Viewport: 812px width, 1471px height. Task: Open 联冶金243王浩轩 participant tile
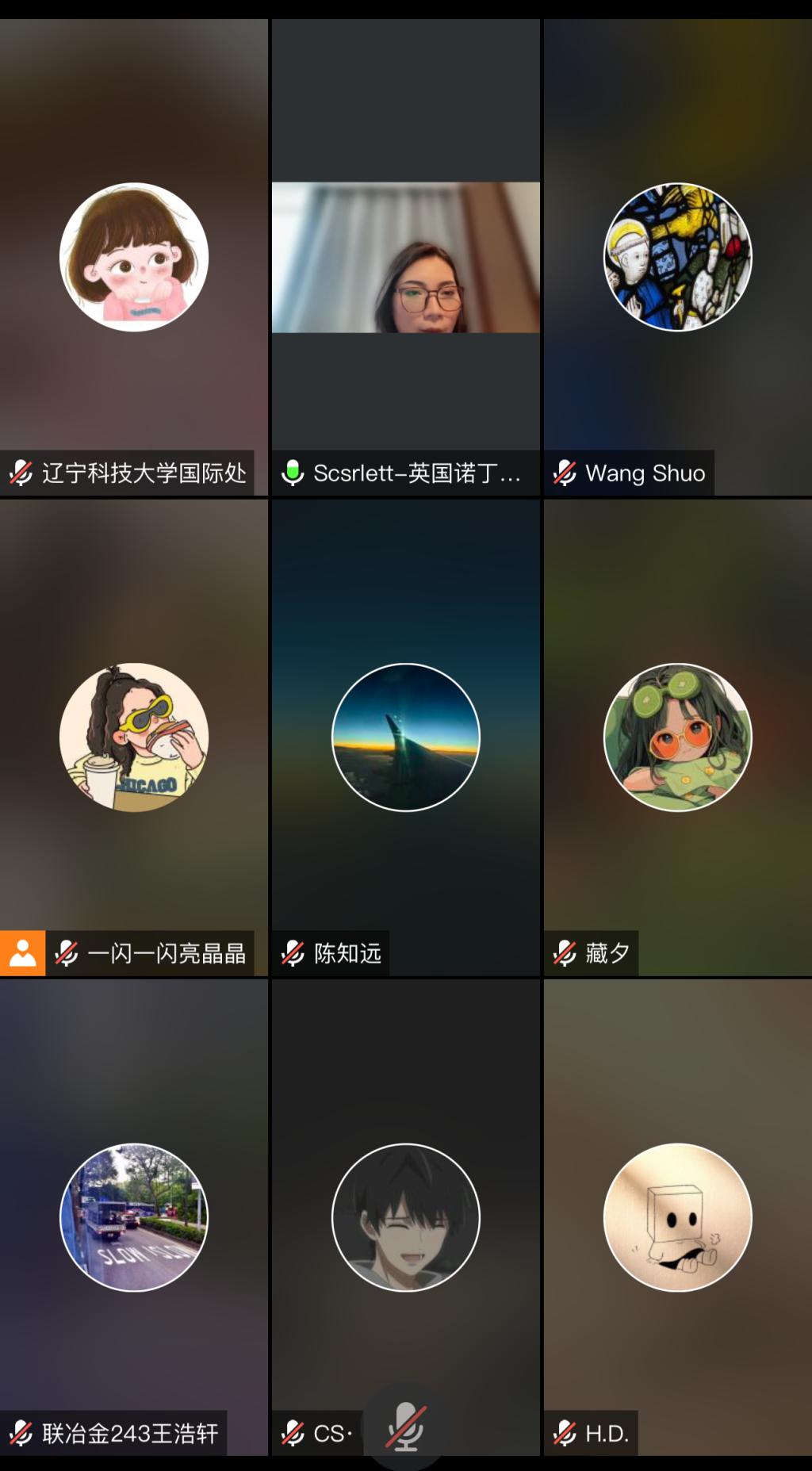point(133,1217)
